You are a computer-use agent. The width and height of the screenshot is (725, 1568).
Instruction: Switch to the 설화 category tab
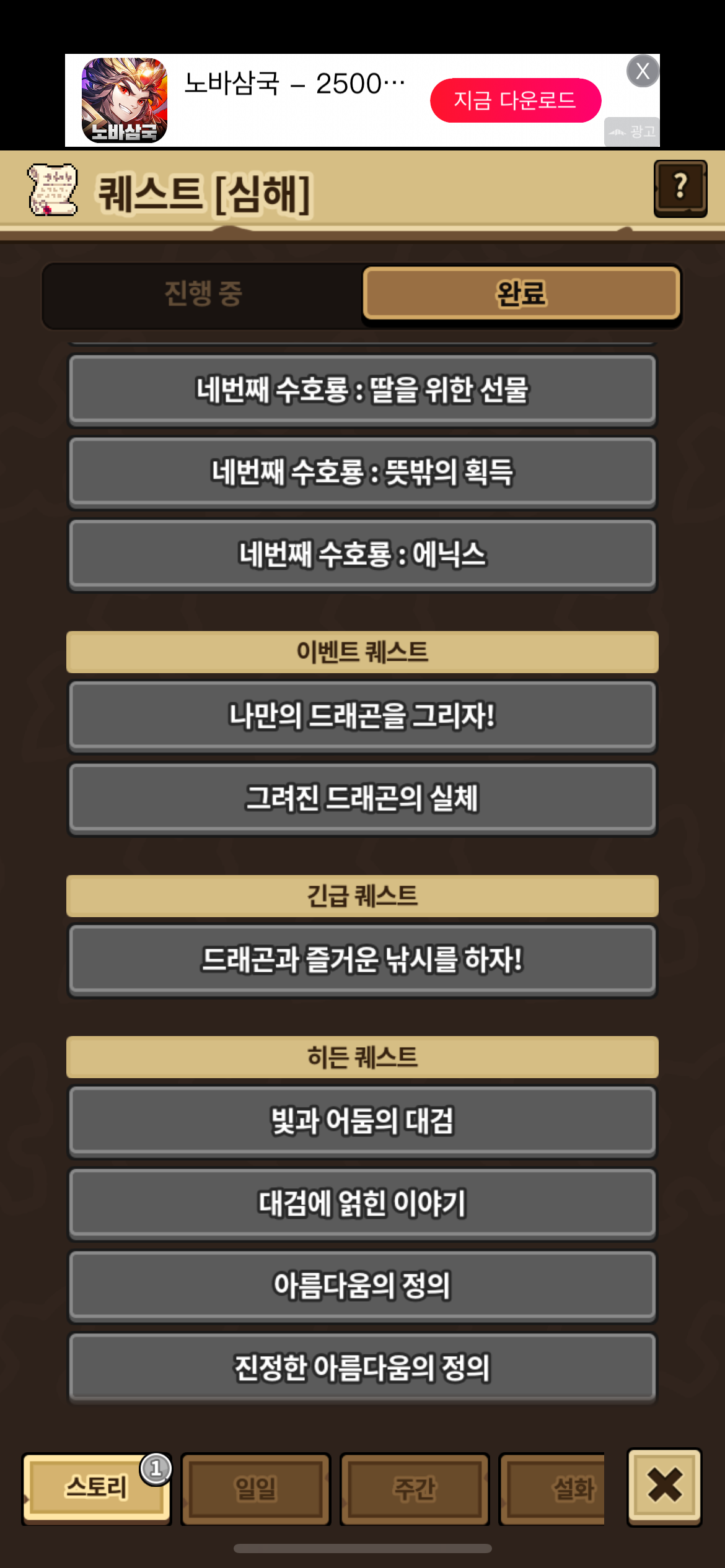558,1489
